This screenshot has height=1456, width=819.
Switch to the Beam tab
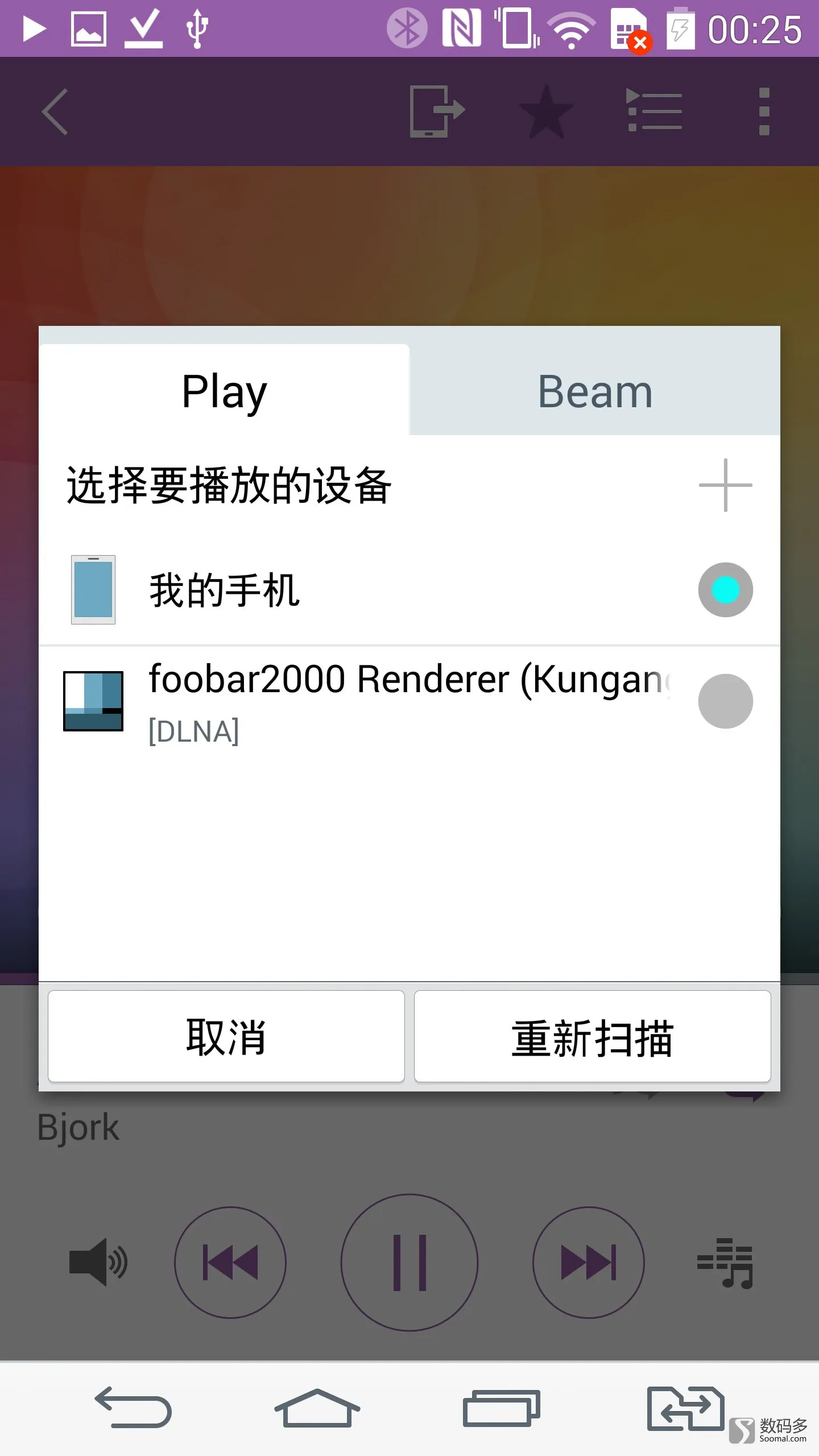595,391
